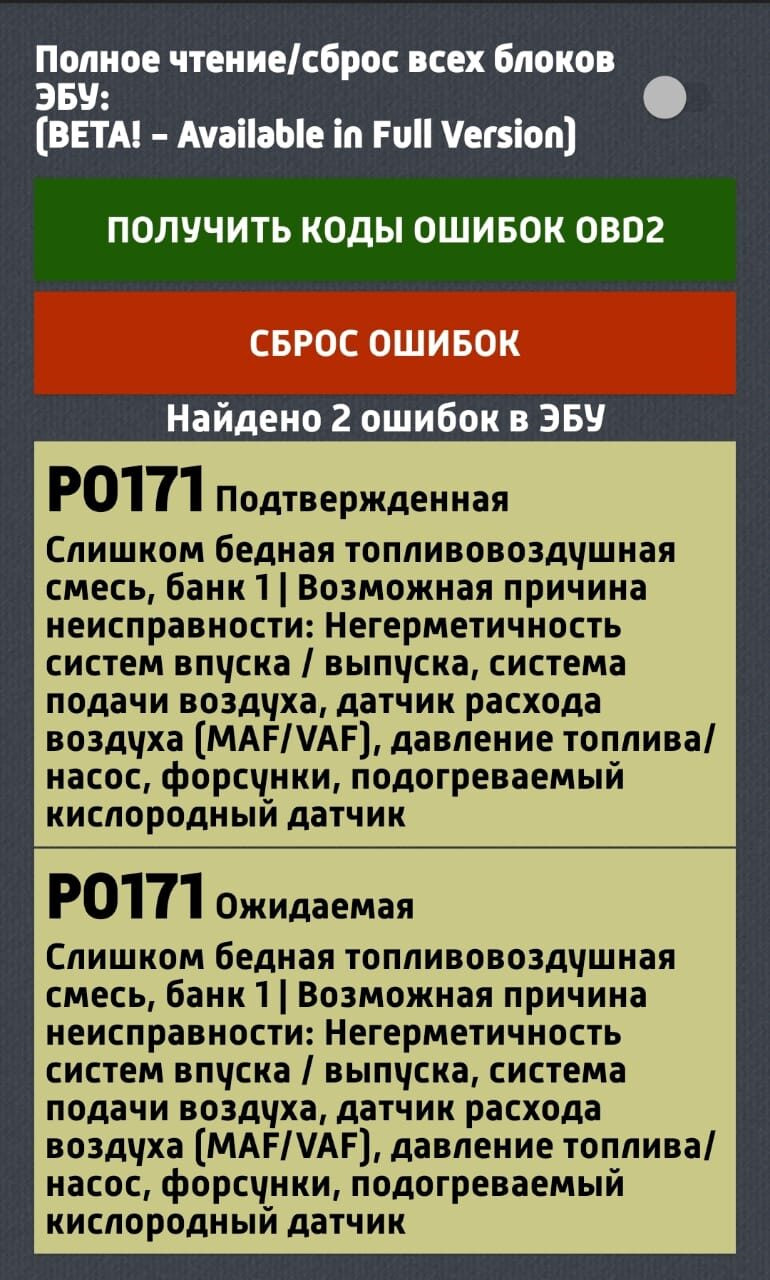
Task: Open P0171 Подтвержденная error entry
Action: click(x=385, y=645)
